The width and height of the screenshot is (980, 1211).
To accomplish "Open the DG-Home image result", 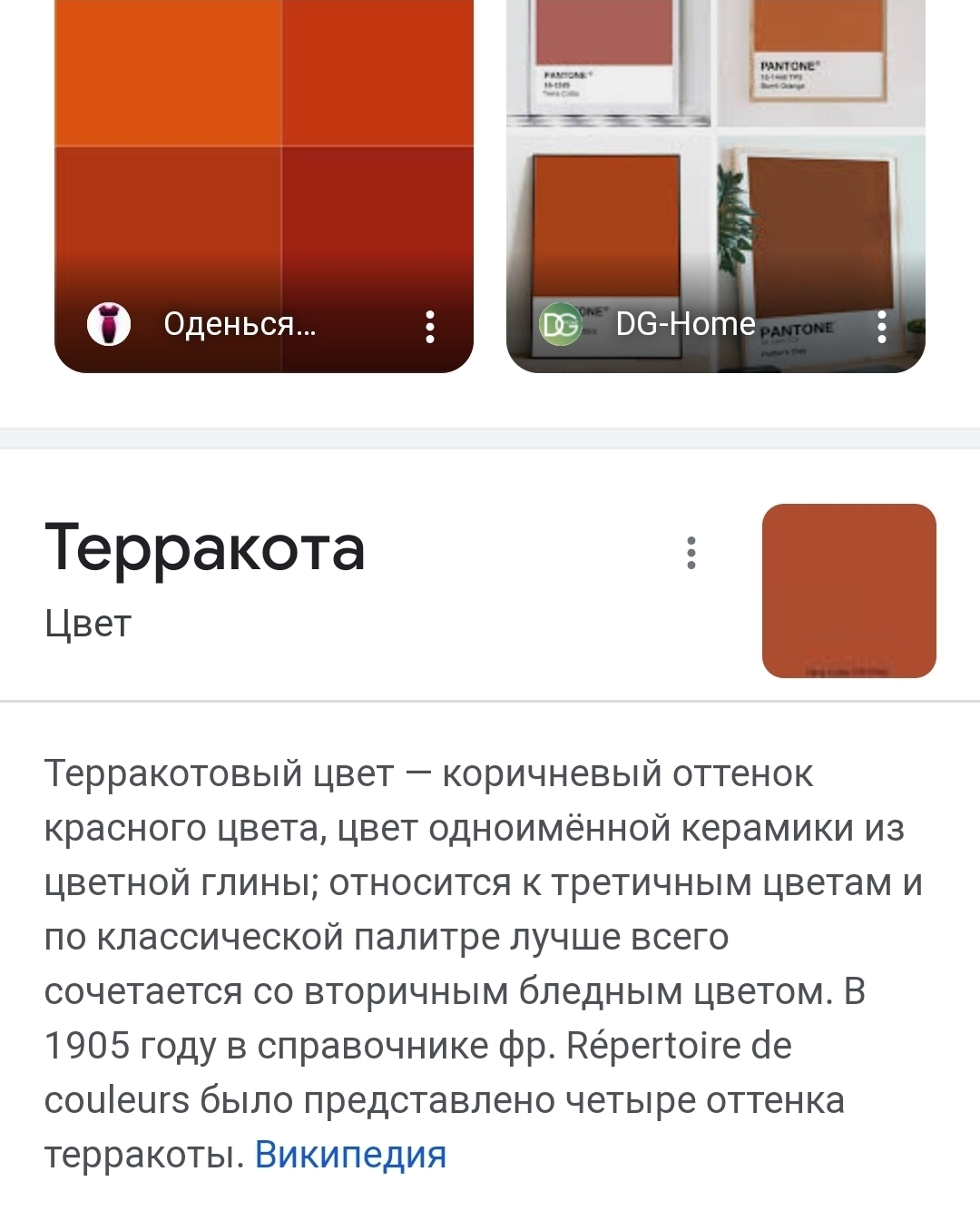I will pyautogui.click(x=715, y=182).
